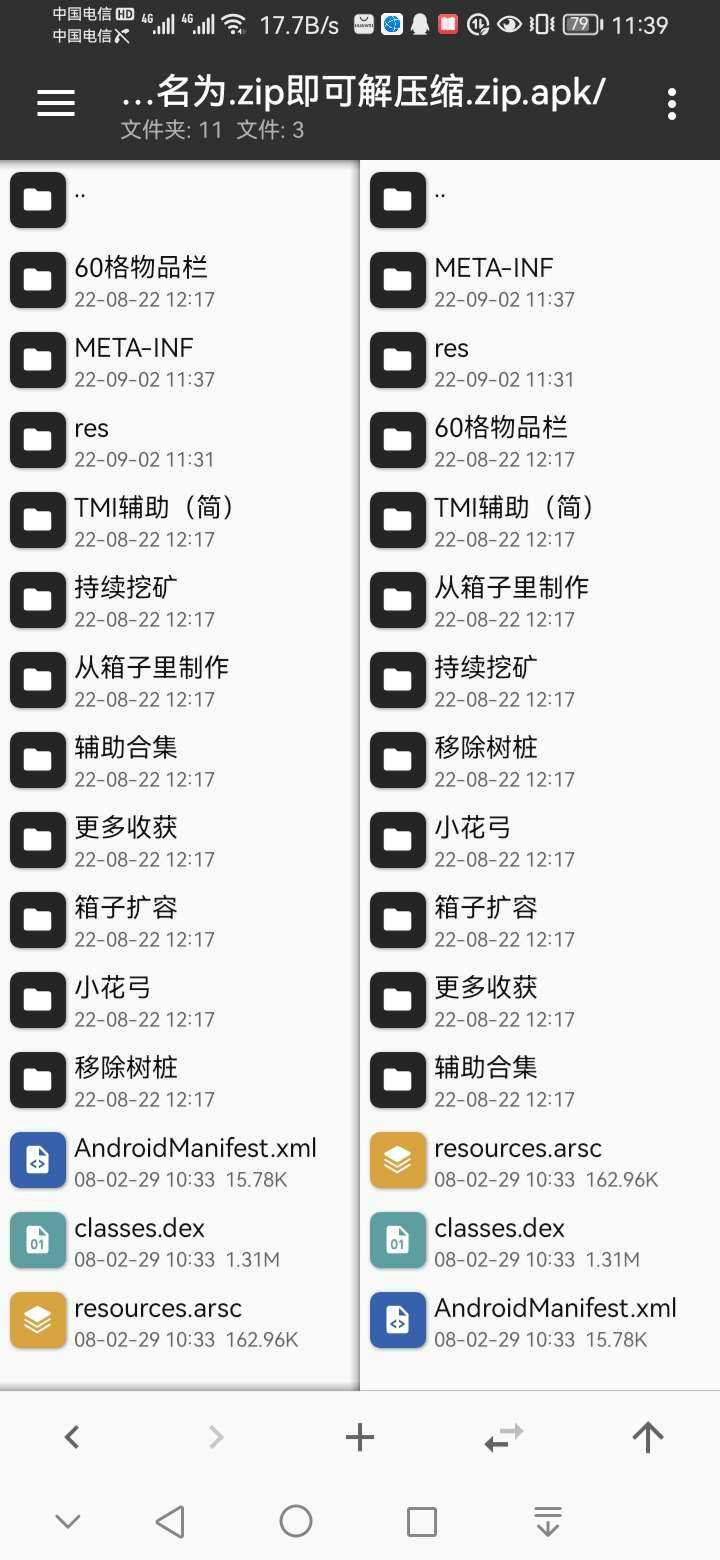720x1560 pixels.
Task: Open the 持续挖矿 folder in the left pane
Action: coord(180,600)
